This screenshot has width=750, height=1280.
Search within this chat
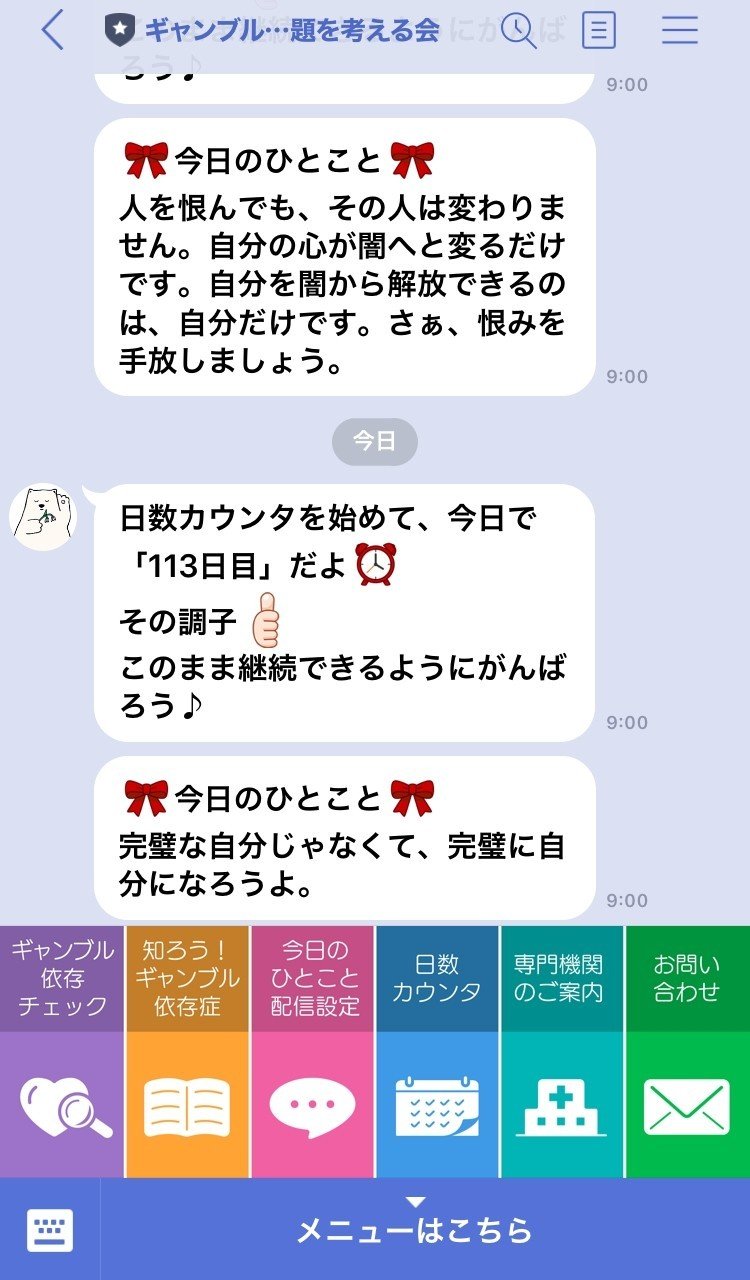pyautogui.click(x=518, y=31)
